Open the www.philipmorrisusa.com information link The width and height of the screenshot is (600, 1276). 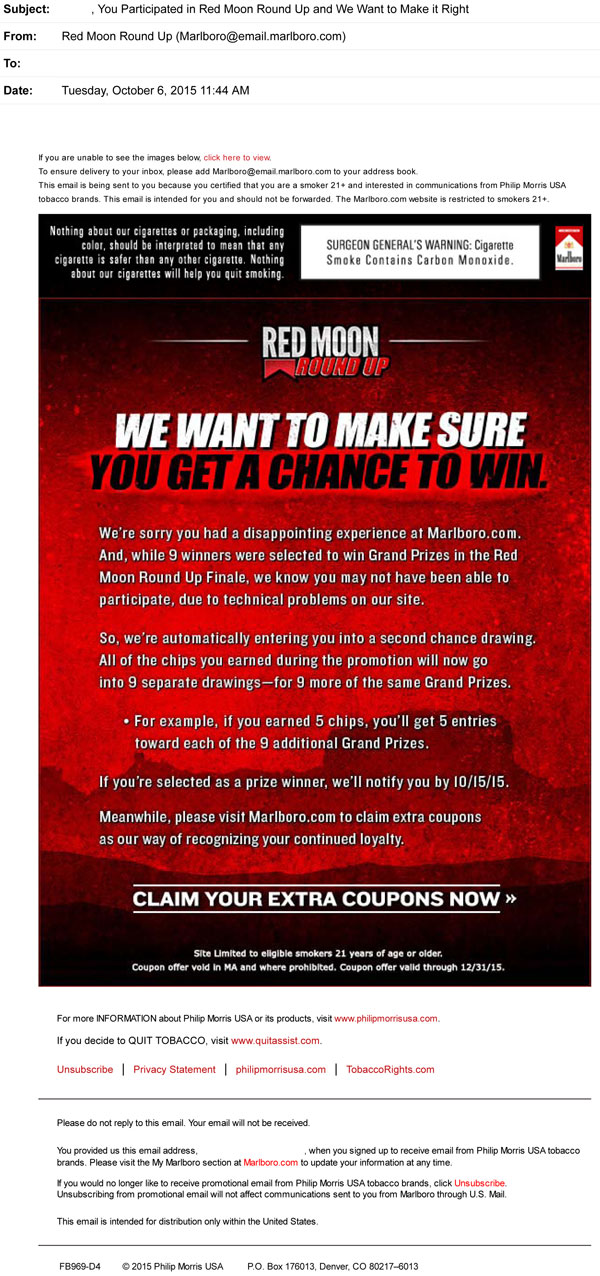click(386, 1018)
